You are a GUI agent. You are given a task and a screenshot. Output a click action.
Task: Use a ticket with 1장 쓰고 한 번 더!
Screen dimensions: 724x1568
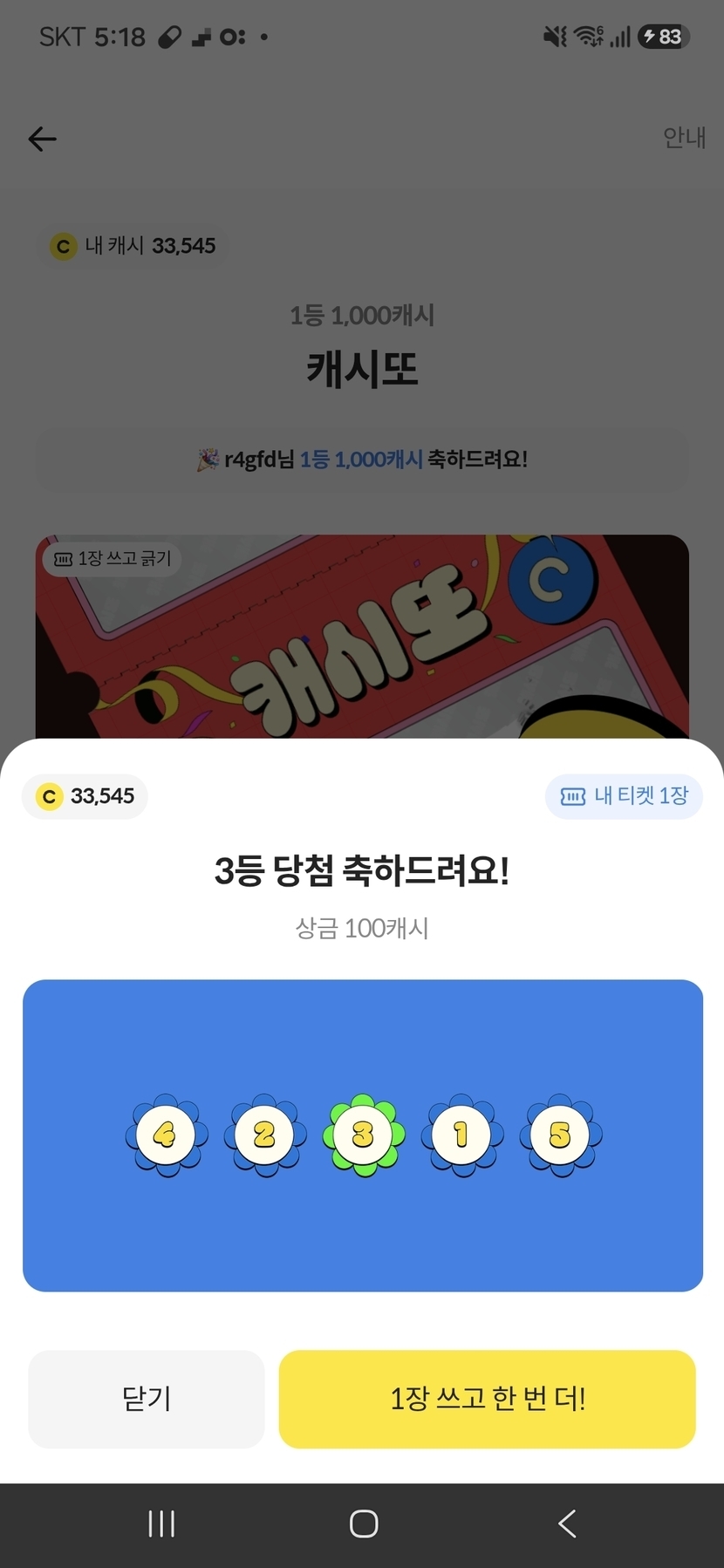(487, 1399)
